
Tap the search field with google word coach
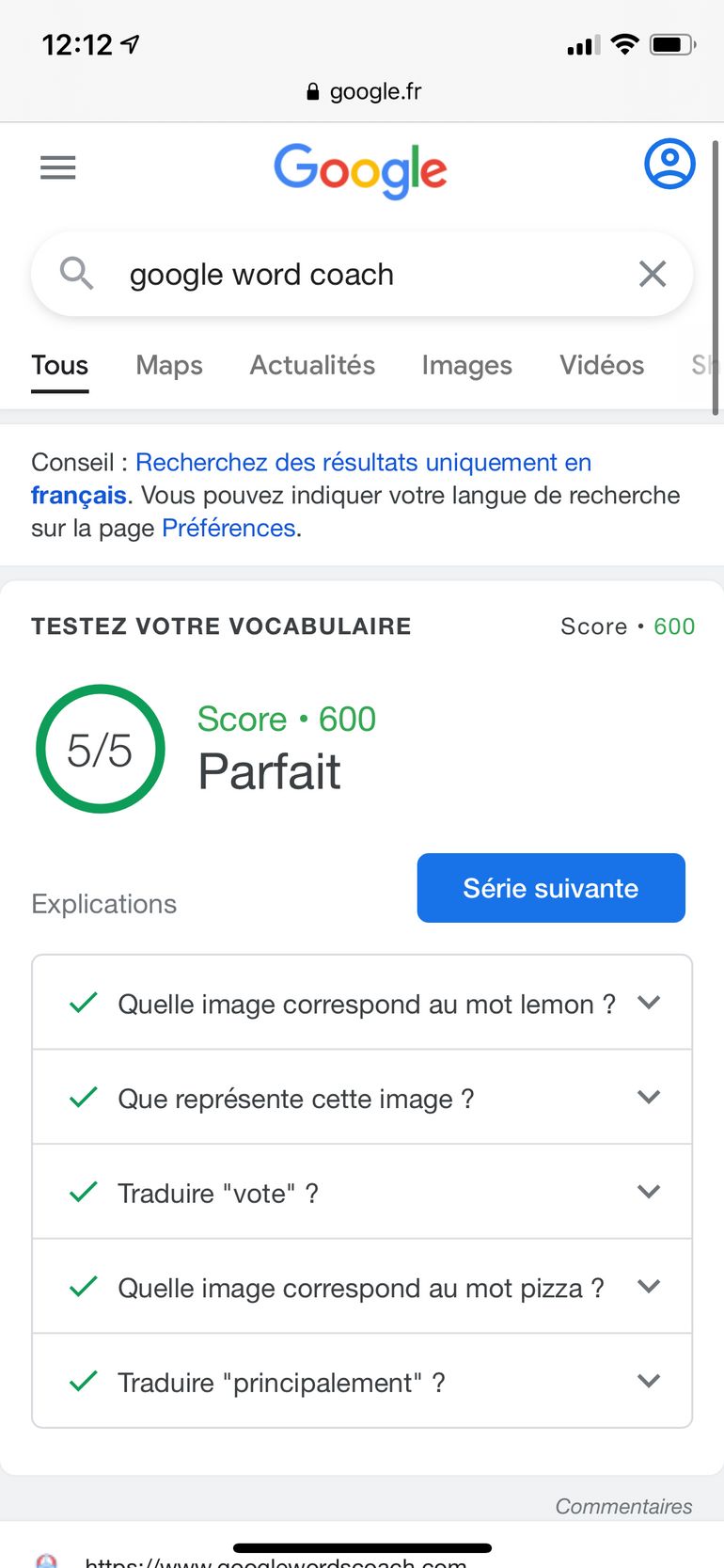(357, 275)
